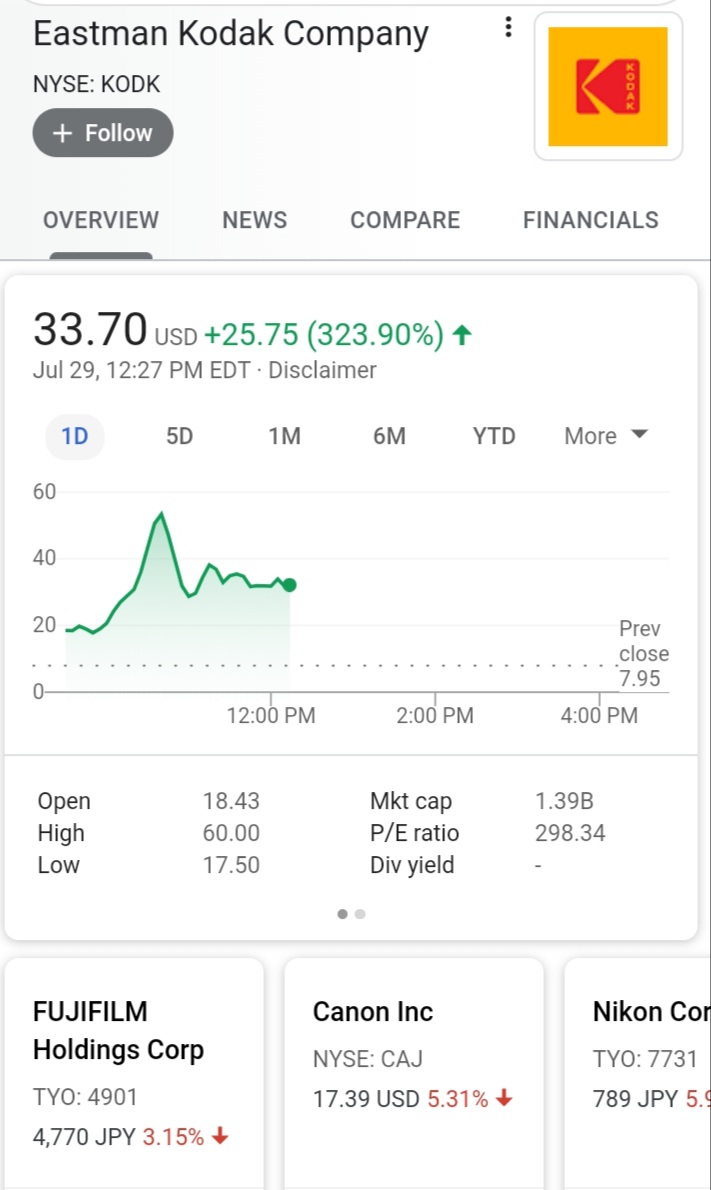Viewport: 711px width, 1190px height.
Task: Switch to the NEWS tab
Action: (254, 220)
